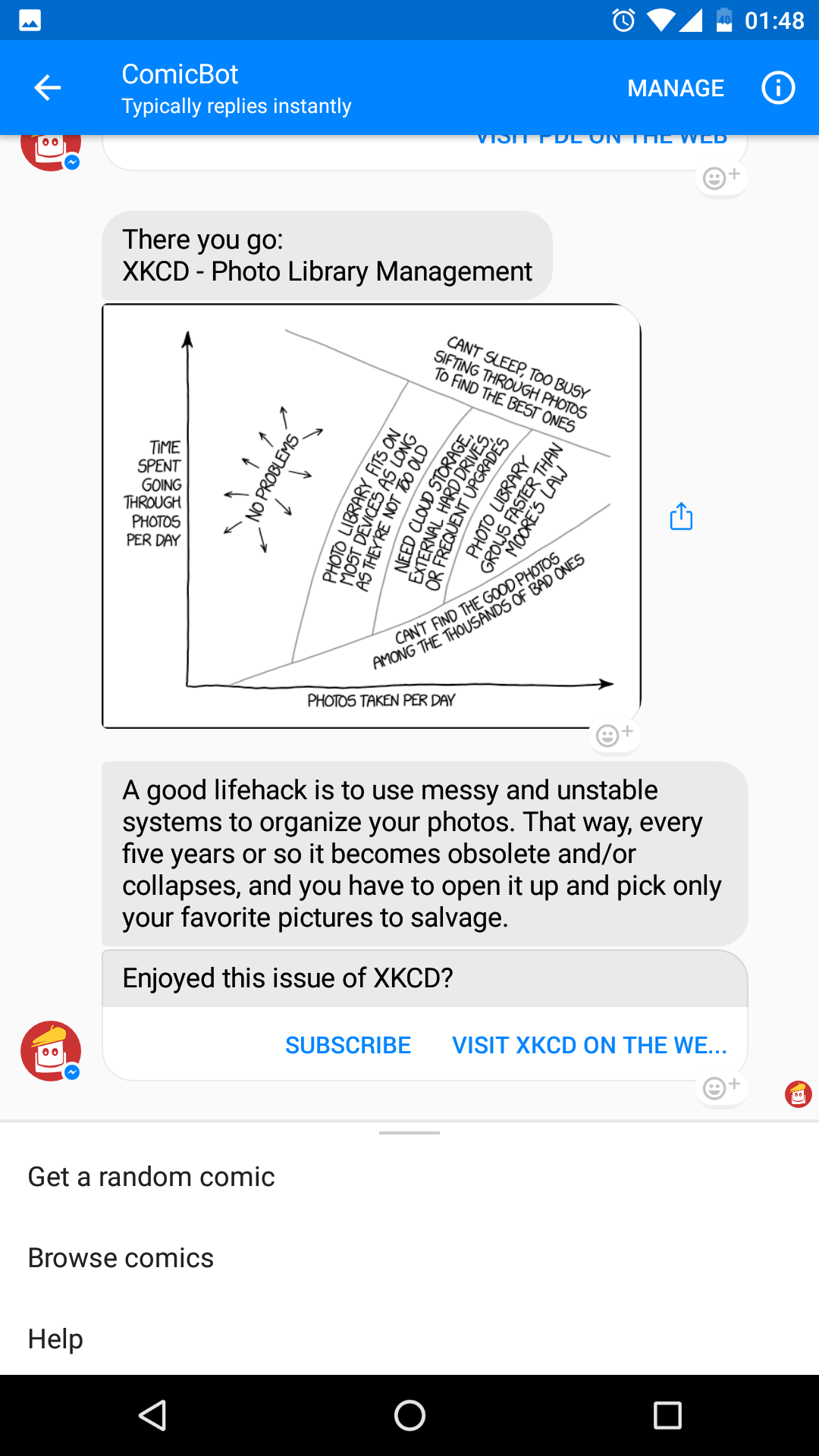Image resolution: width=819 pixels, height=1456 pixels.
Task: Open the XKCD Photo Library Management comic image
Action: click(372, 516)
